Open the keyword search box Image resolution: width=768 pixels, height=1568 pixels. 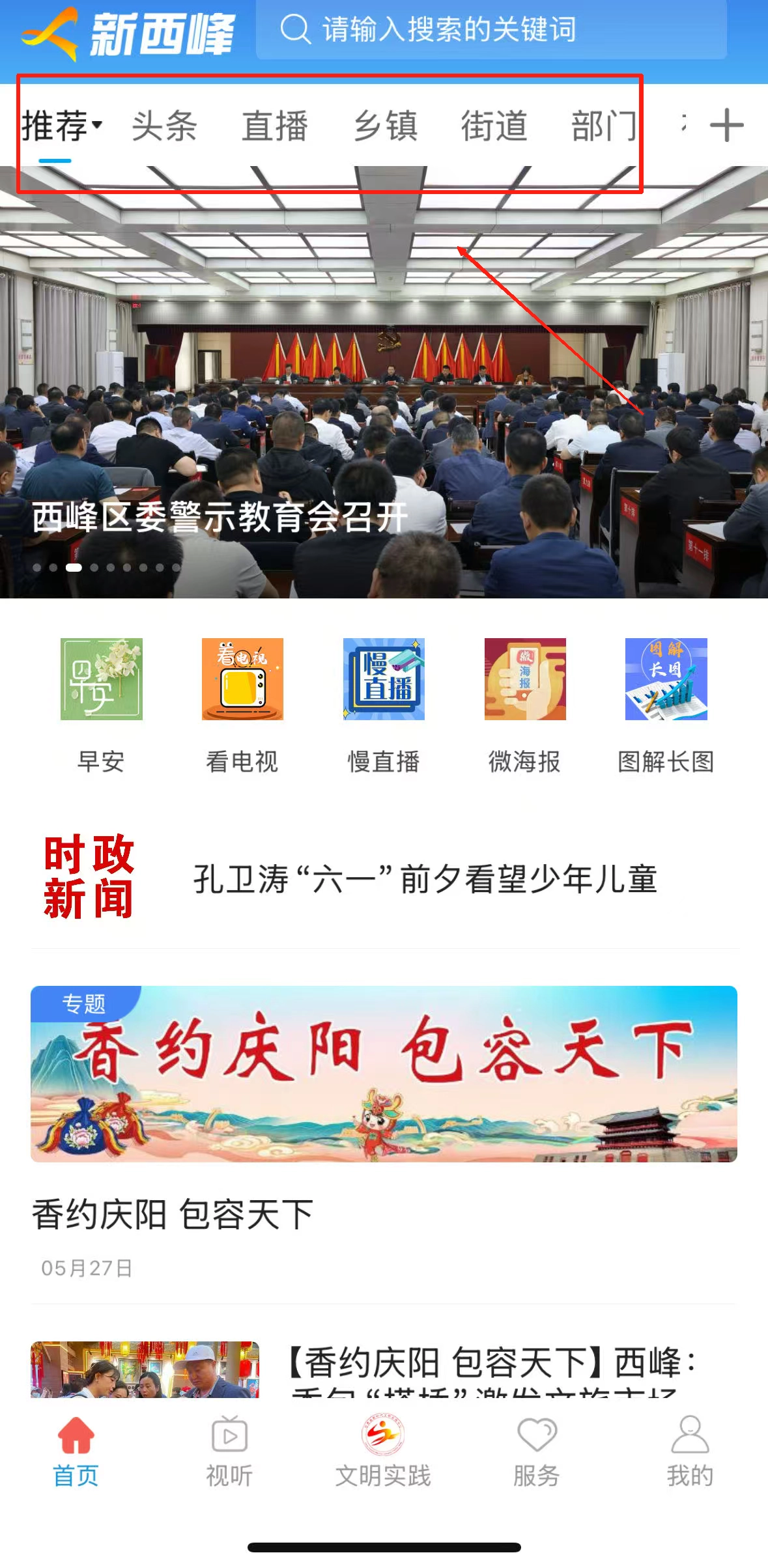tap(491, 30)
